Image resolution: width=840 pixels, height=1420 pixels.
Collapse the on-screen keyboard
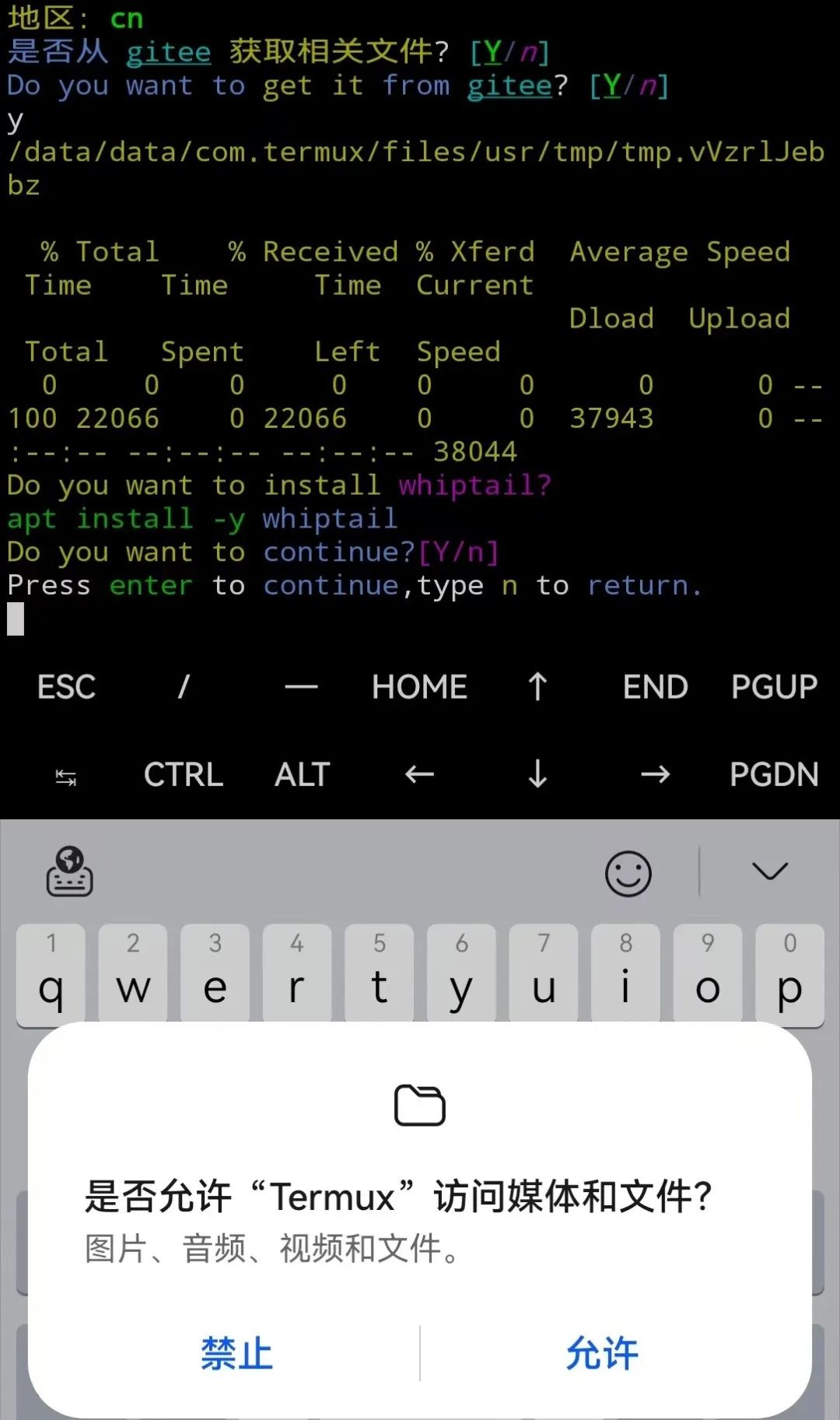pos(770,871)
